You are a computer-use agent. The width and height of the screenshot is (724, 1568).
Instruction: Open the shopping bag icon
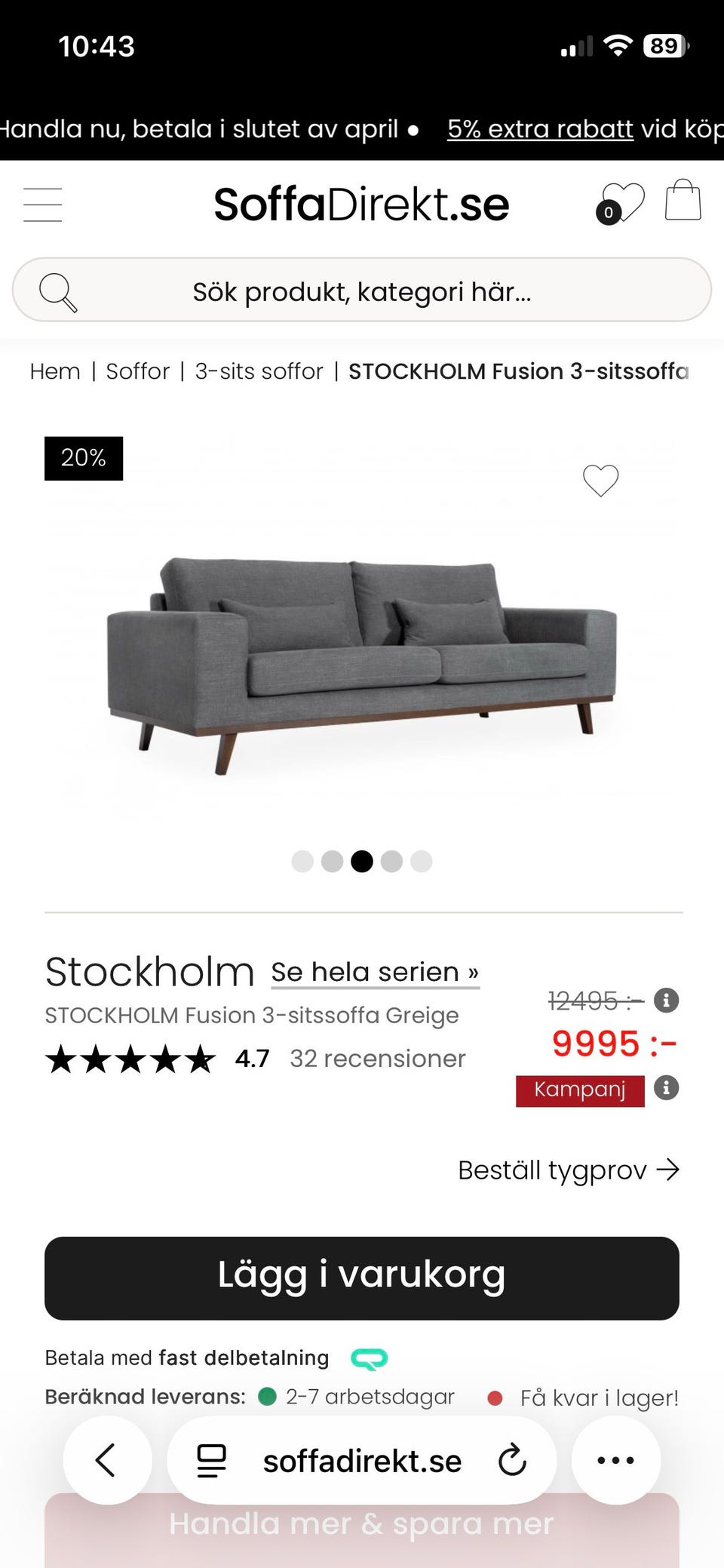tap(683, 200)
